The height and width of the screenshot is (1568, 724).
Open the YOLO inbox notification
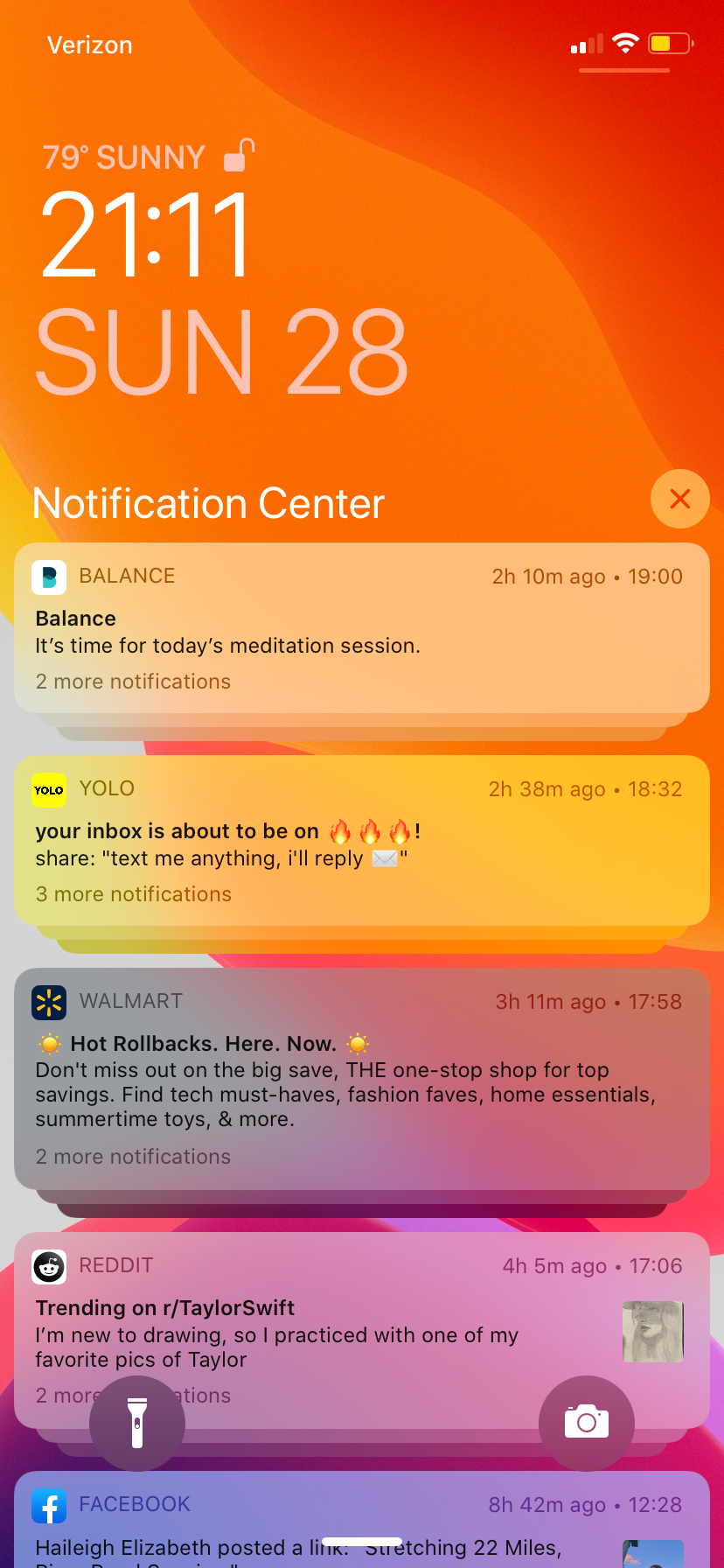tap(362, 840)
